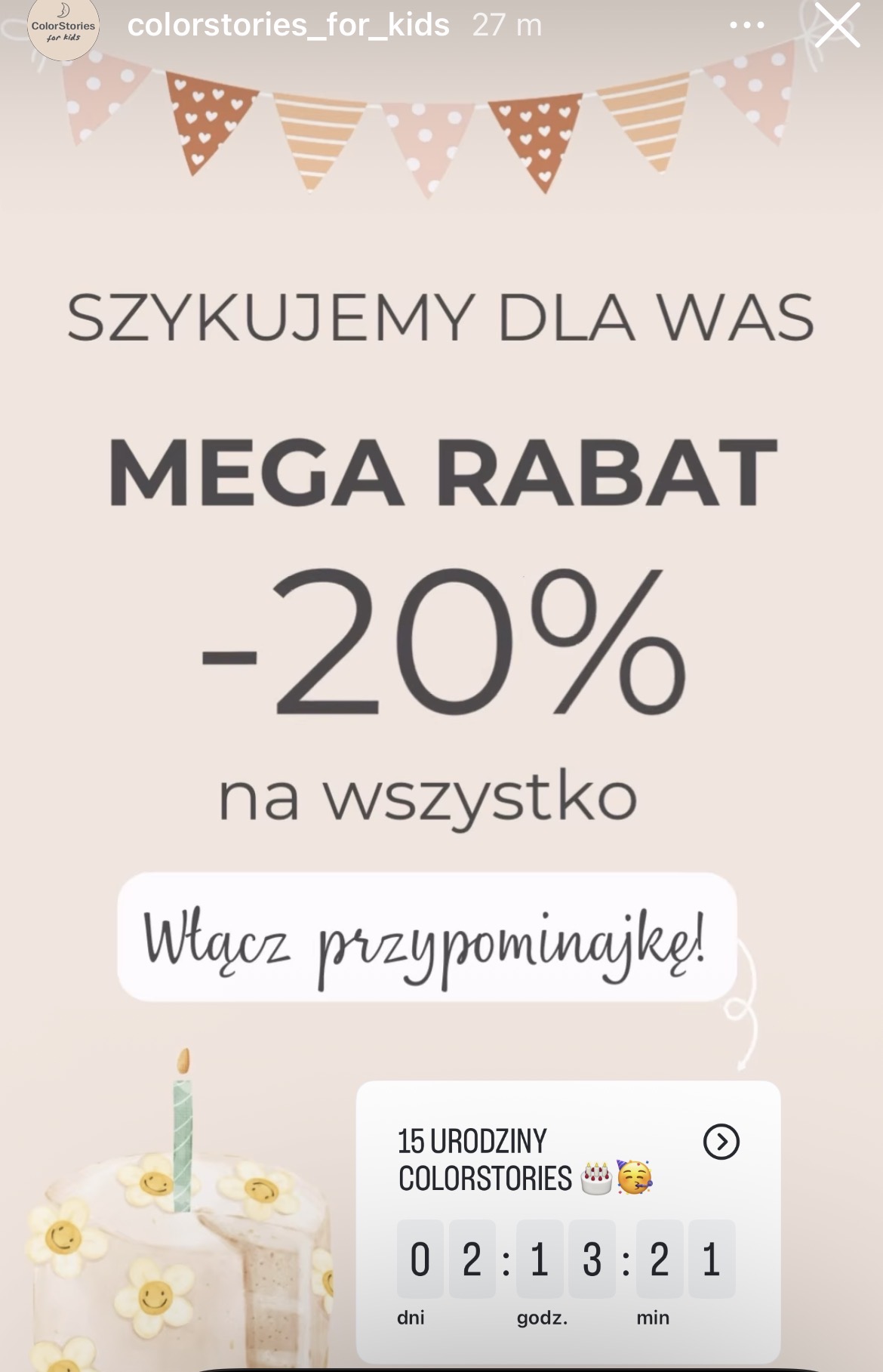Viewport: 883px width, 1372px height.
Task: Open the colorstories_for_kids username link
Action: pos(288,26)
